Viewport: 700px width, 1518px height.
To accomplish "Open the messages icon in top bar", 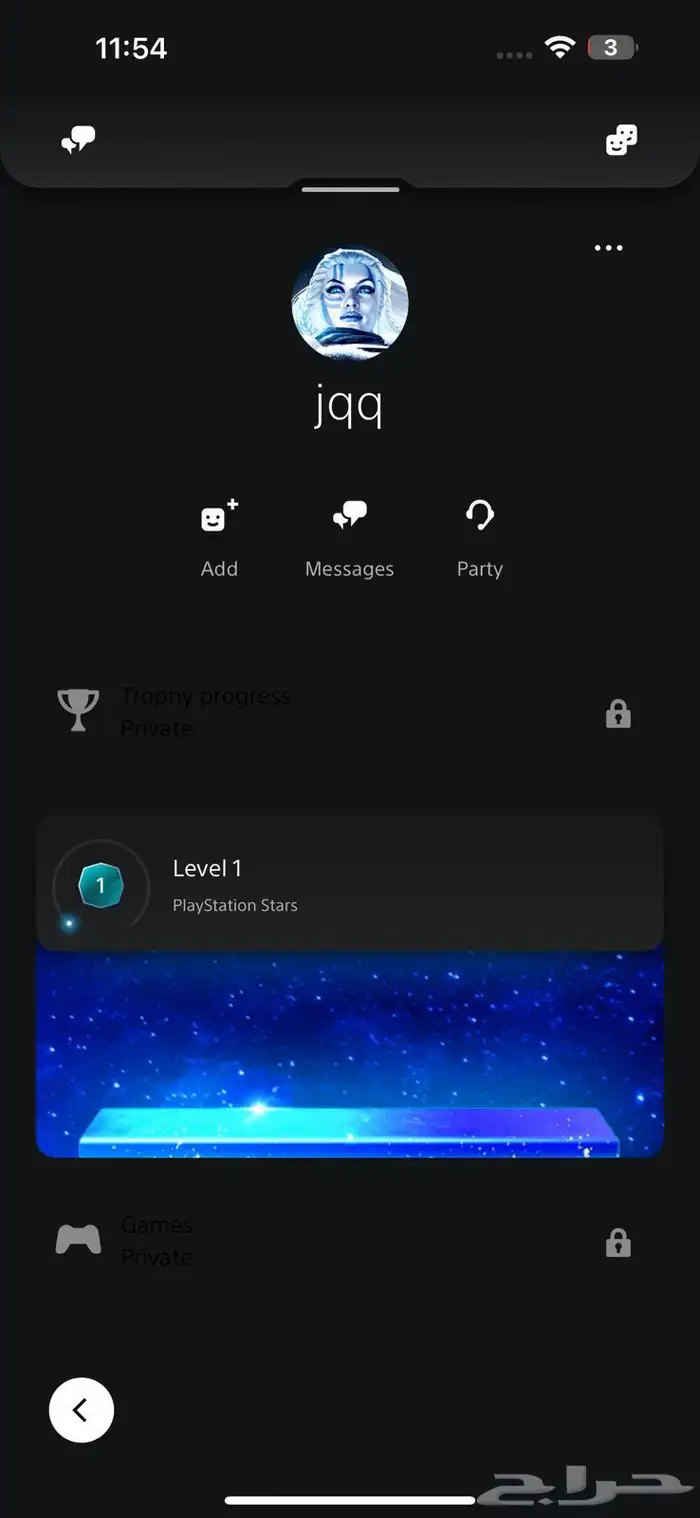I will (x=78, y=141).
